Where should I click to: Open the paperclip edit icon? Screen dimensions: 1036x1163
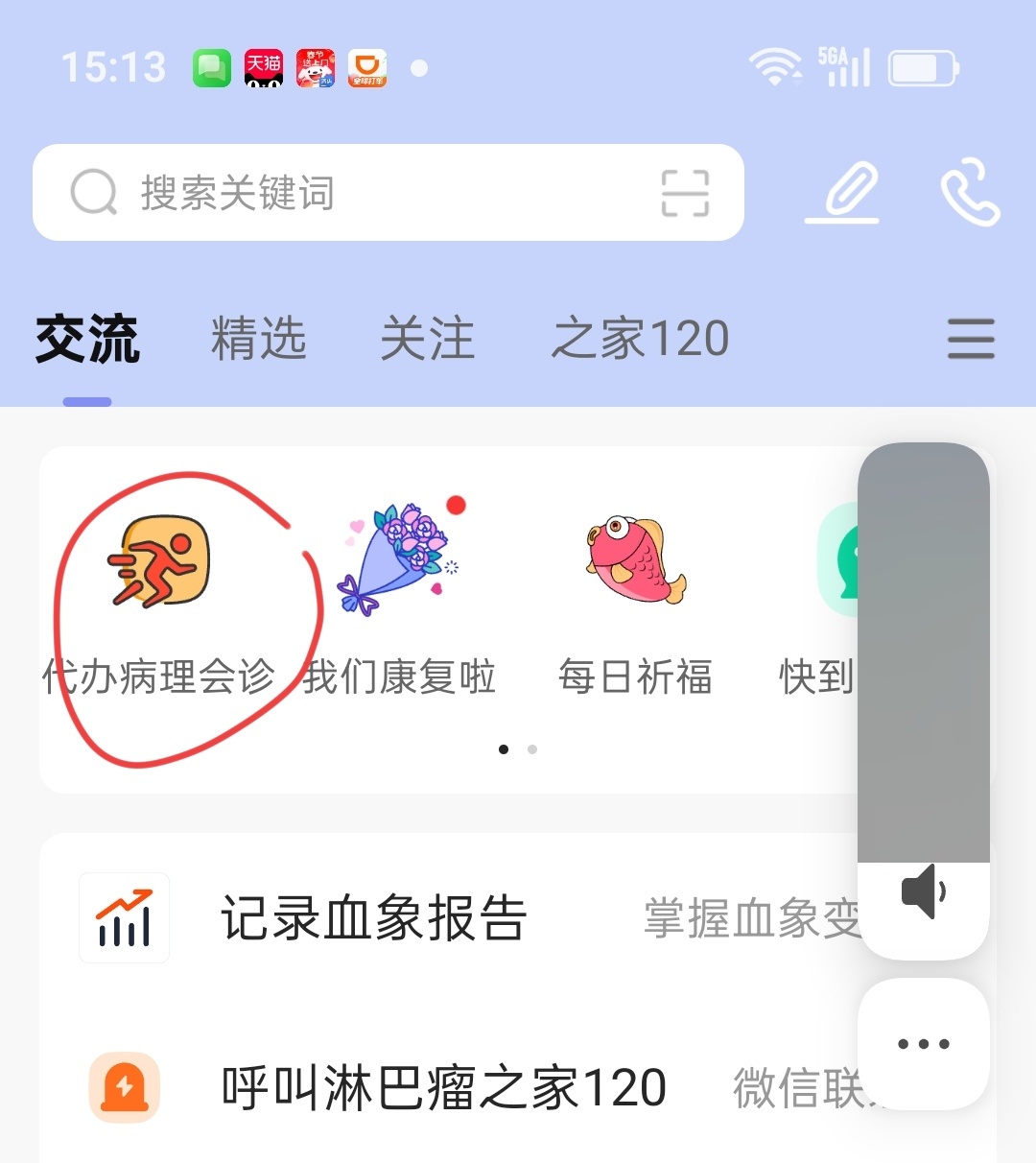tap(842, 192)
